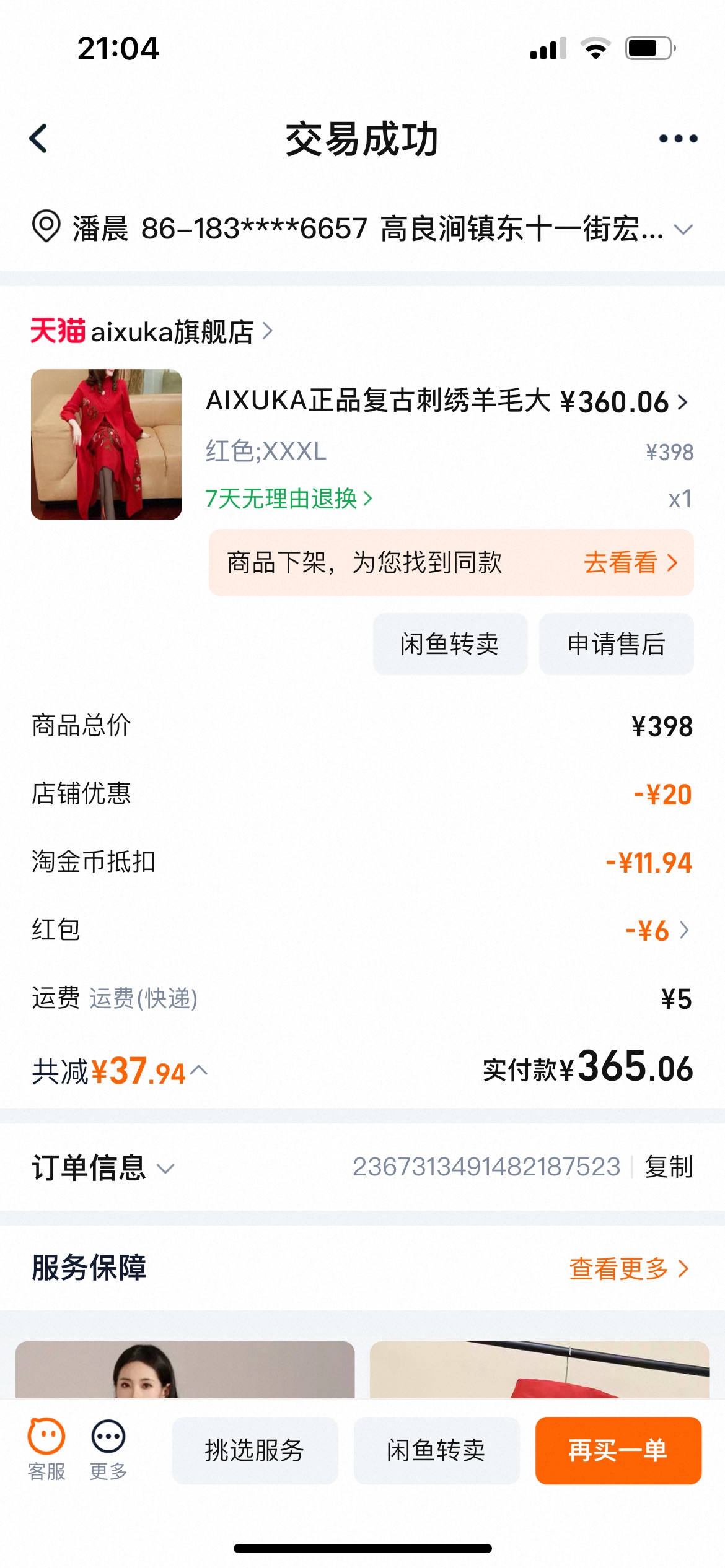The width and height of the screenshot is (725, 1568).
Task: Copy the order number with 复制
Action: 669,1167
